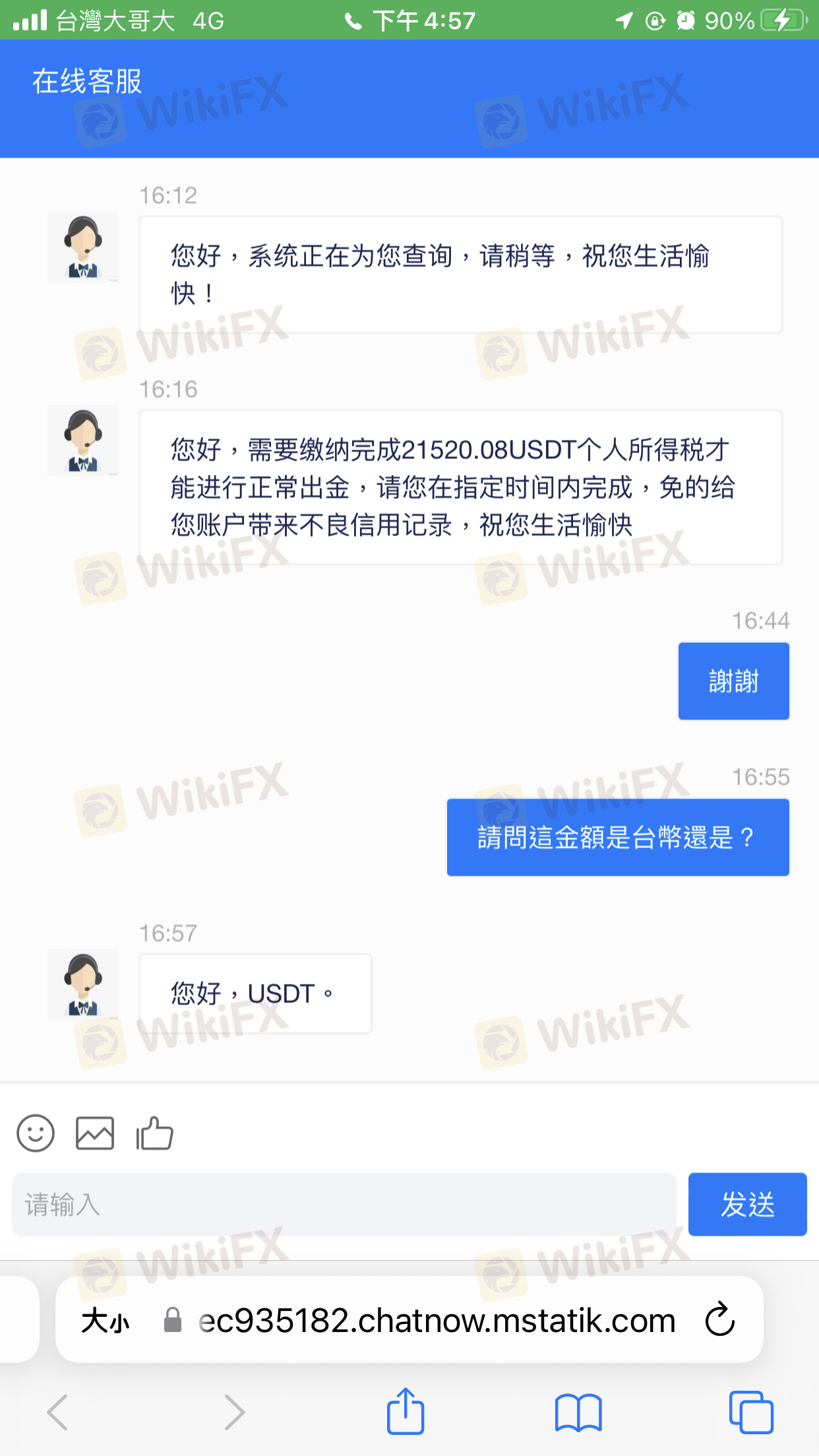Reload the chatnow.mstatik.com page
This screenshot has width=819, height=1456.
(719, 1319)
